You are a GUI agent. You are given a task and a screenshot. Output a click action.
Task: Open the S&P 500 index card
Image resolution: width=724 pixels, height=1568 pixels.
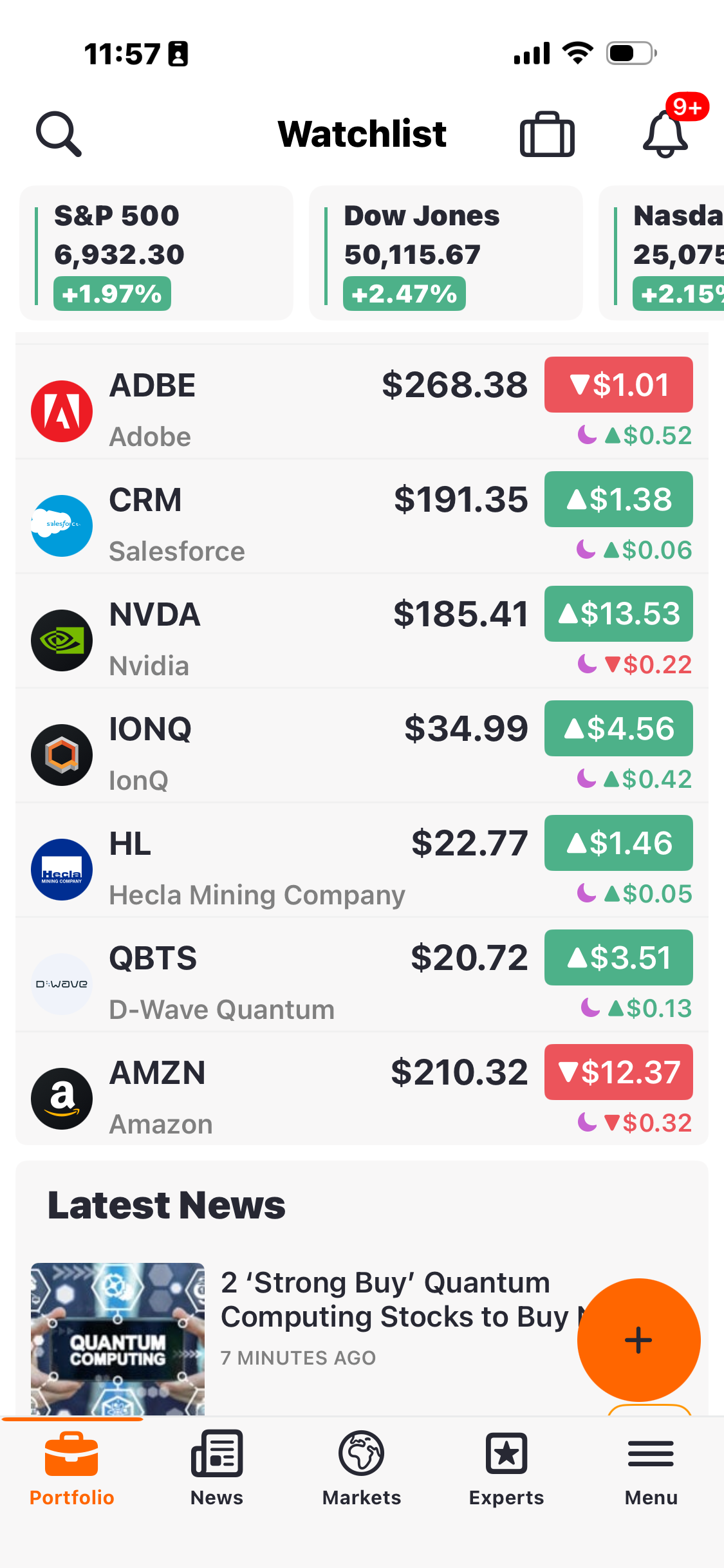[156, 253]
